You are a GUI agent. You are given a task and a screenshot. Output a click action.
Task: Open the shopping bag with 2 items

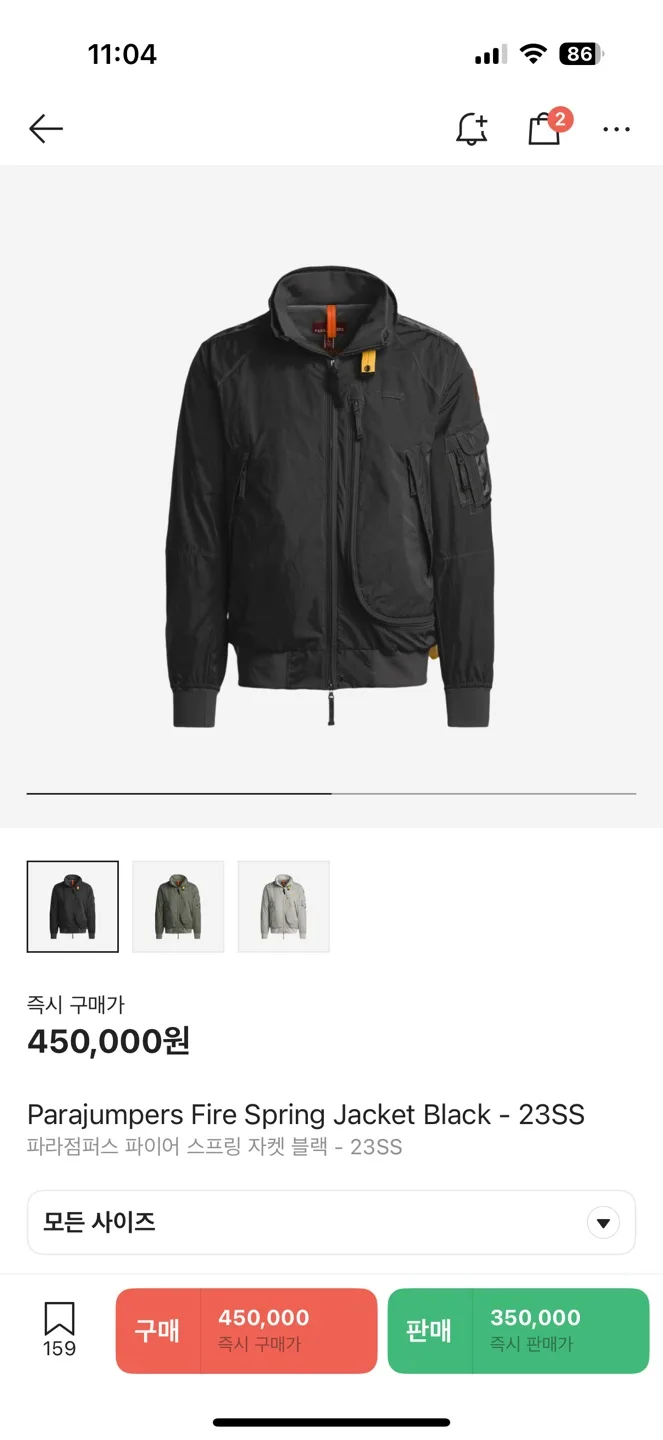(545, 128)
